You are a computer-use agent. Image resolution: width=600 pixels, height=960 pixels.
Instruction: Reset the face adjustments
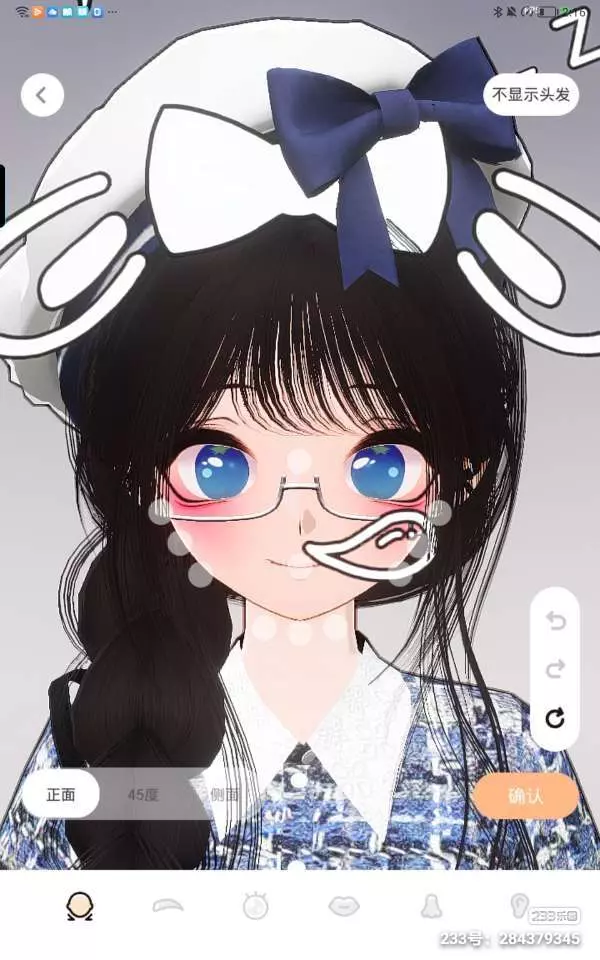(555, 718)
